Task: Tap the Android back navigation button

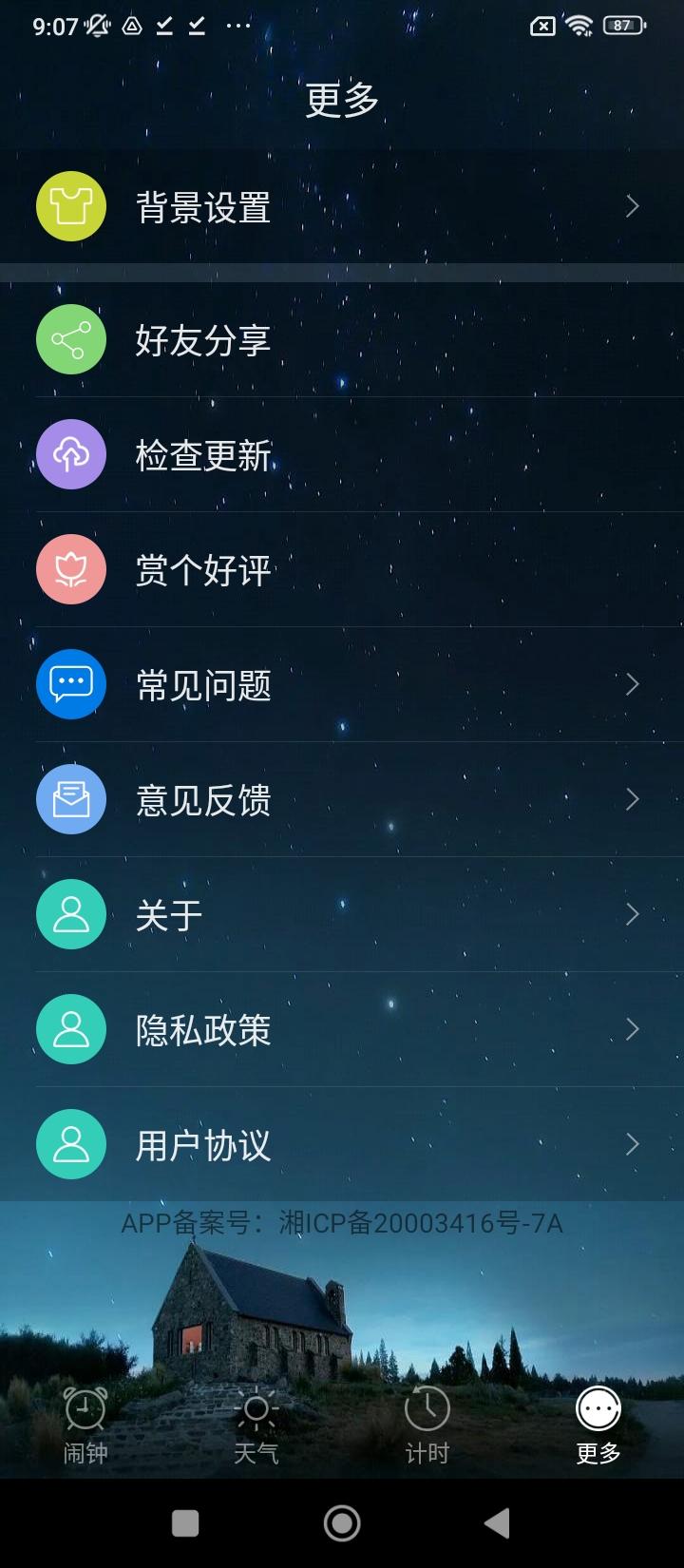Action: 498,1522
